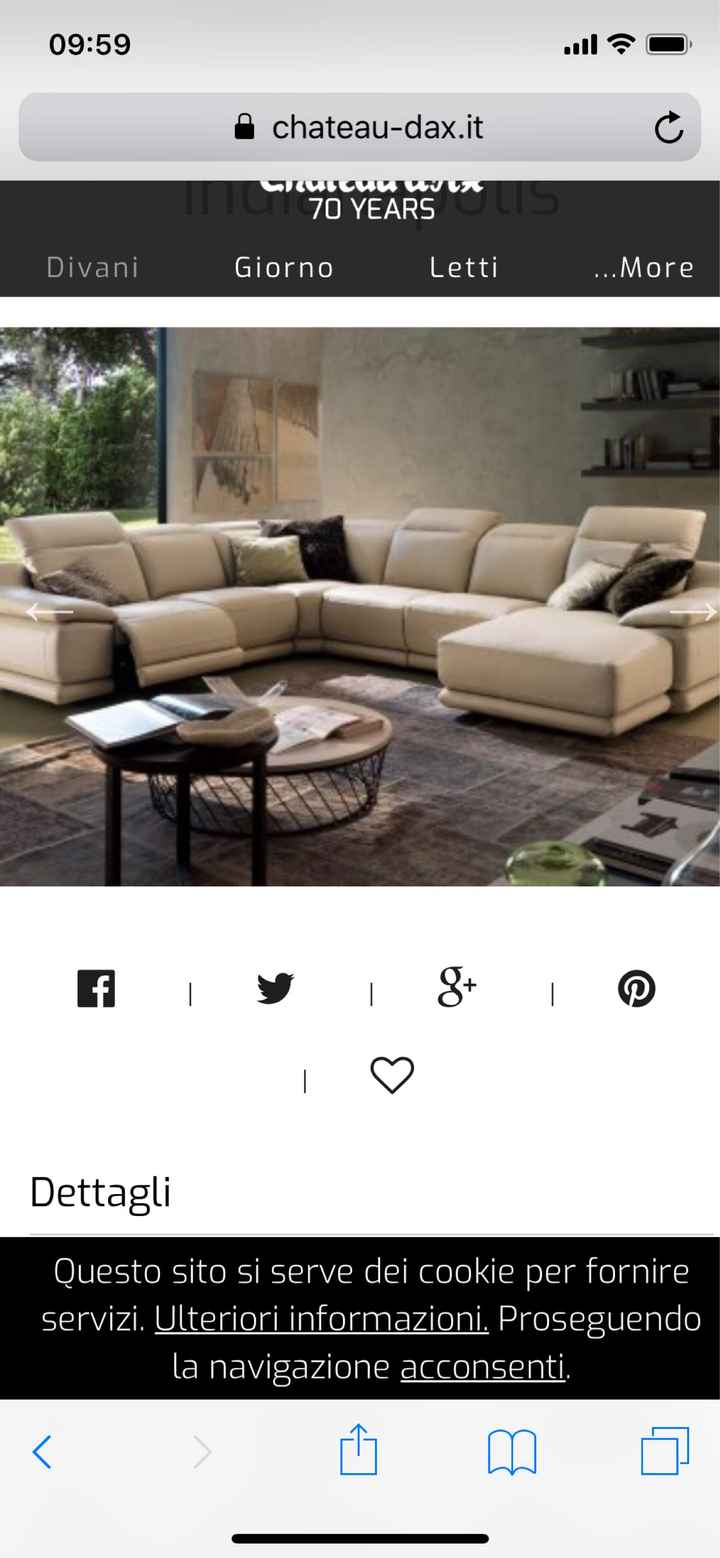Share this sofa on Twitter
This screenshot has height=1558, width=720.
click(275, 989)
